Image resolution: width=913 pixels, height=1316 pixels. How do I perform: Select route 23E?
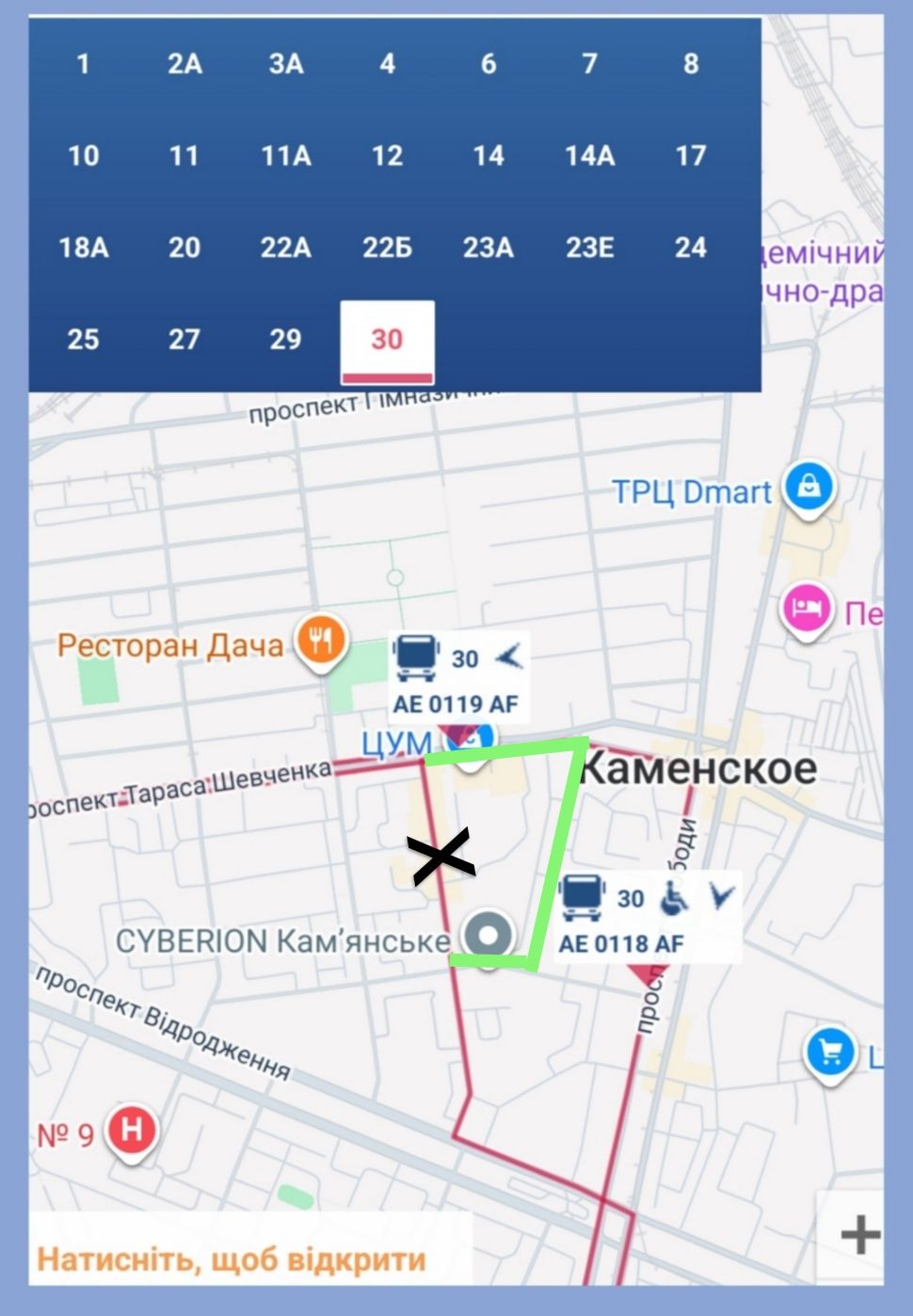589,248
